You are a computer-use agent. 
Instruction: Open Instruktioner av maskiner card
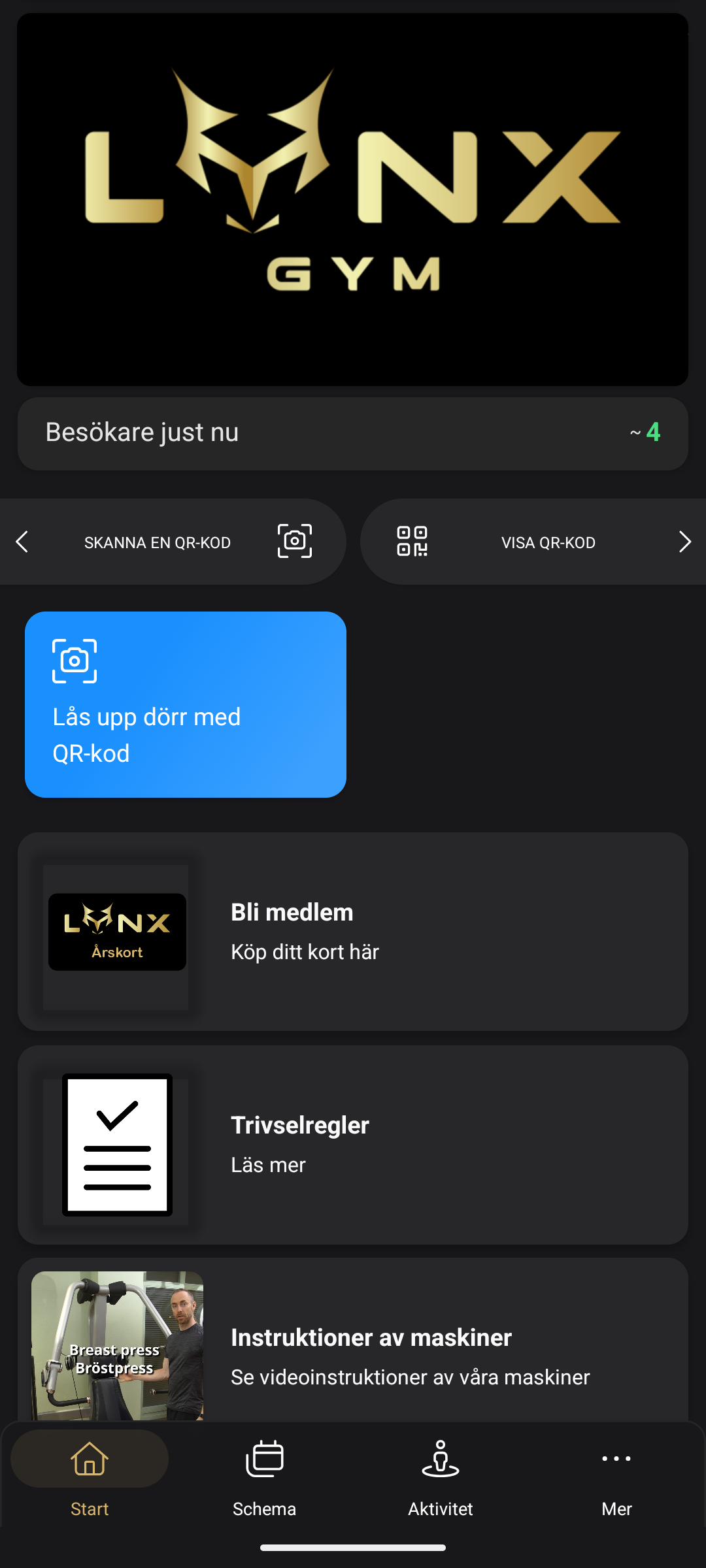tap(353, 1346)
